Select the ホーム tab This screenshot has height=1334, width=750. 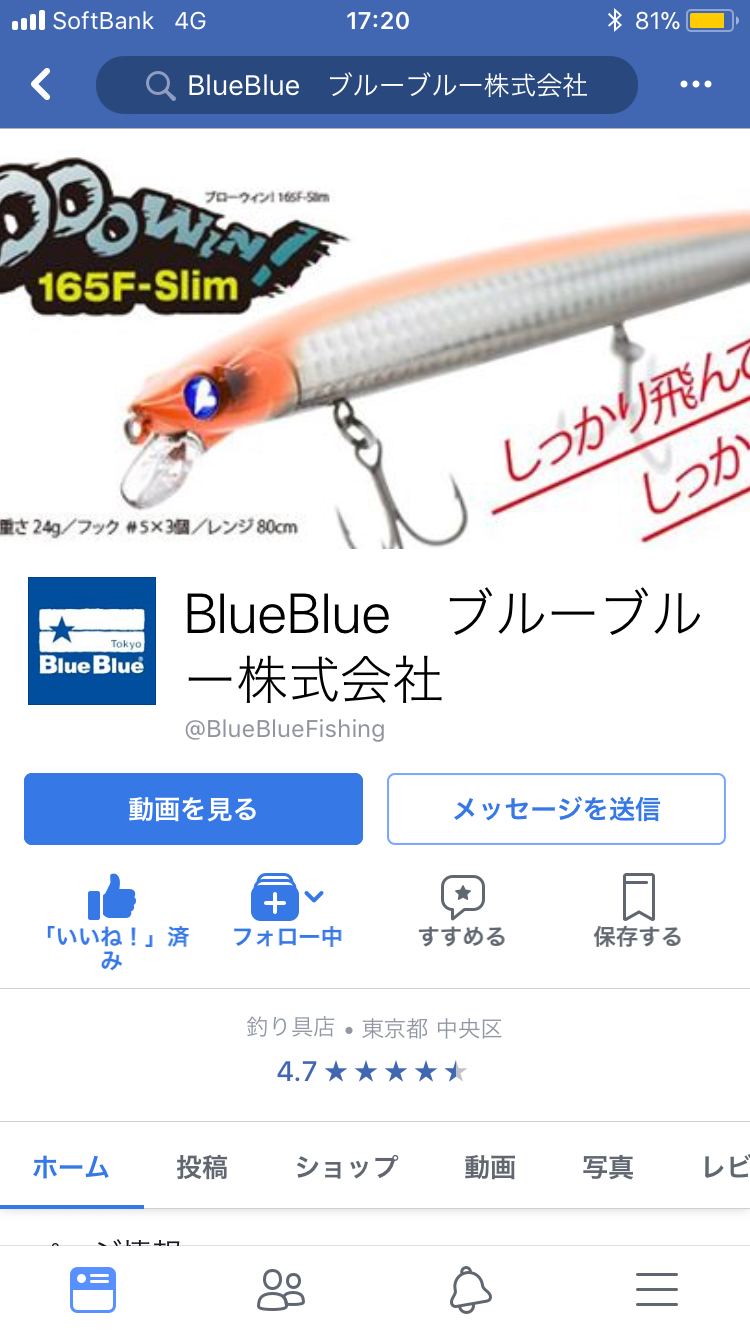pos(71,1166)
